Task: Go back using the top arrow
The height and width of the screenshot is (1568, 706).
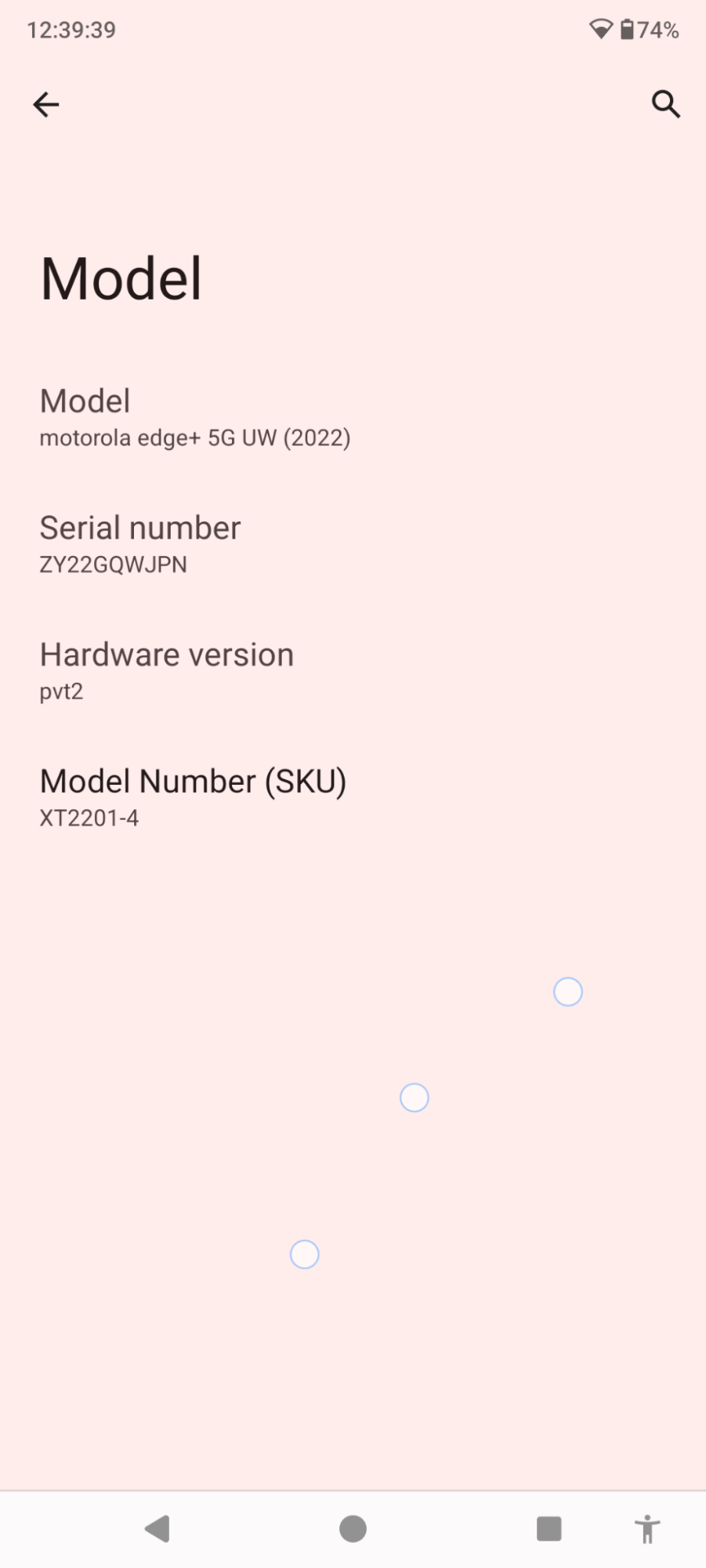Action: (46, 104)
